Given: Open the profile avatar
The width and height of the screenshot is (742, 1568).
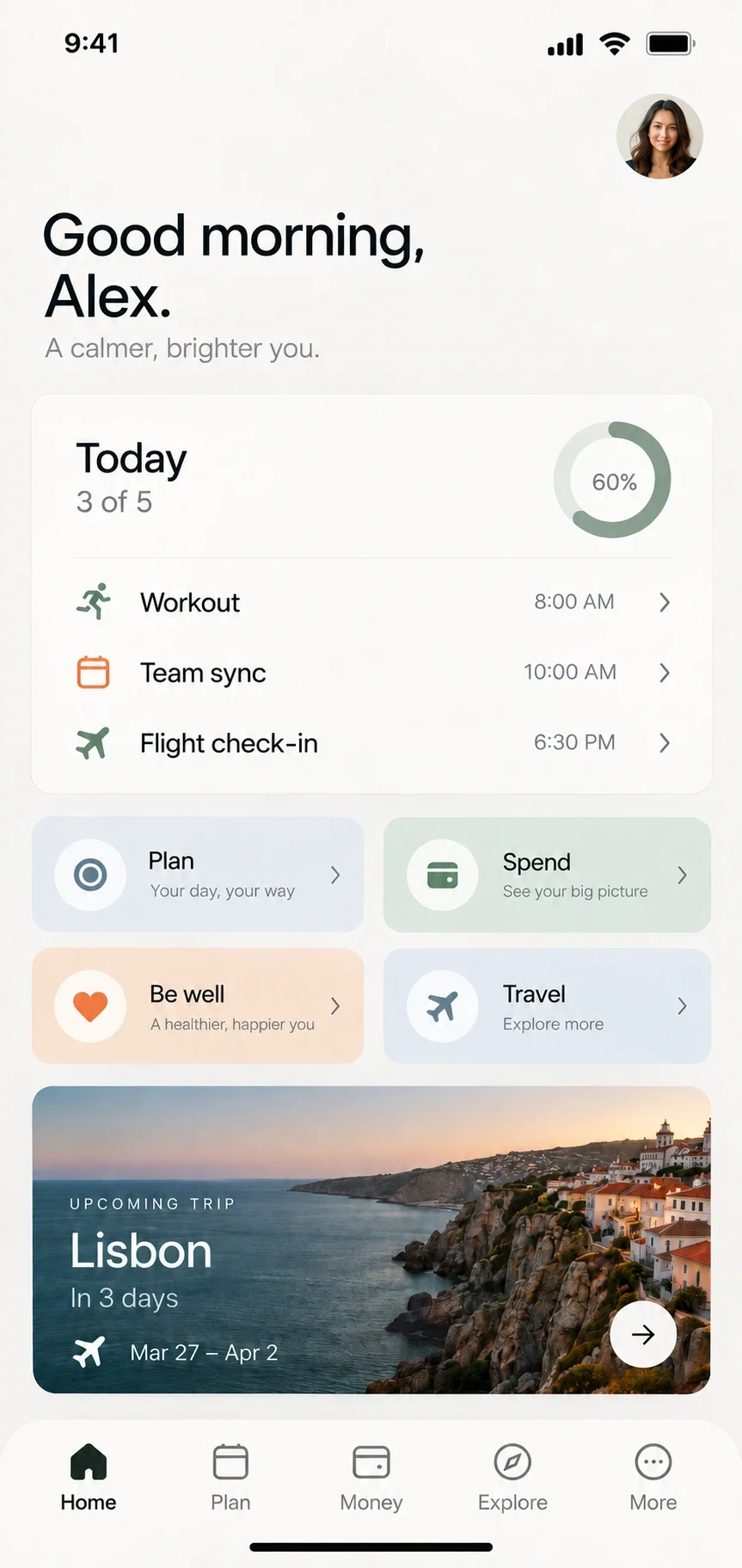Looking at the screenshot, I should pyautogui.click(x=659, y=137).
